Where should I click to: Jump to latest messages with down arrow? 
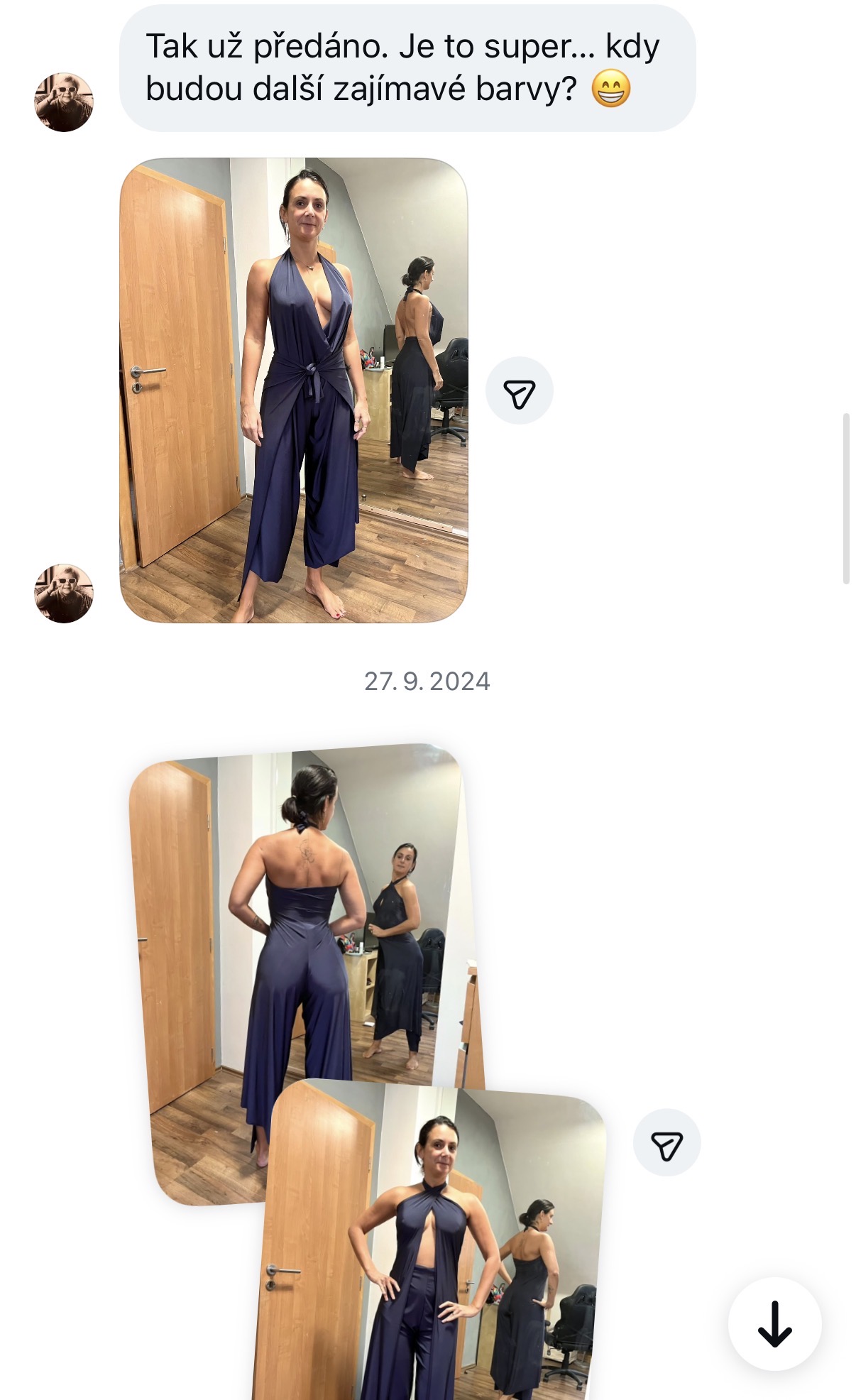pyautogui.click(x=774, y=1324)
